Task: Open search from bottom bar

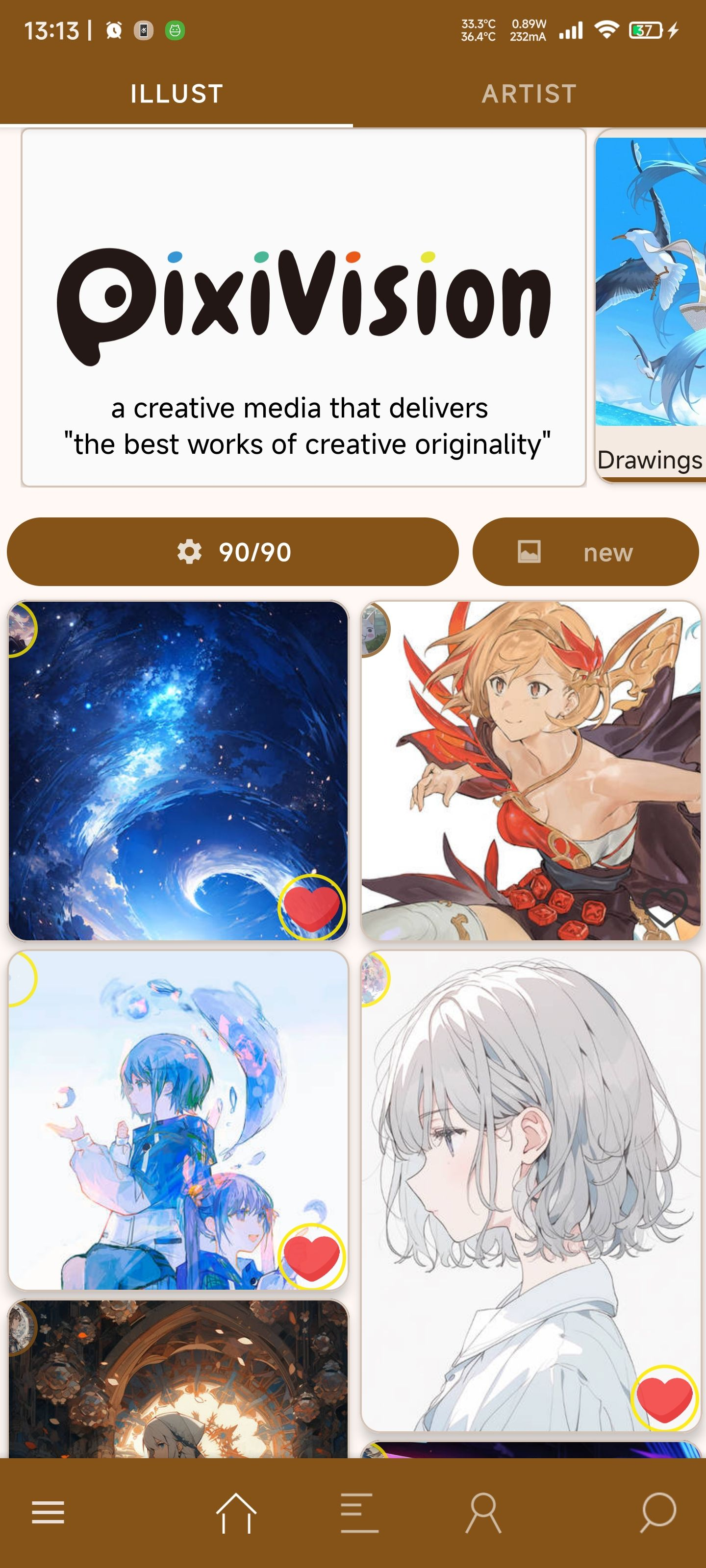Action: point(658,1512)
